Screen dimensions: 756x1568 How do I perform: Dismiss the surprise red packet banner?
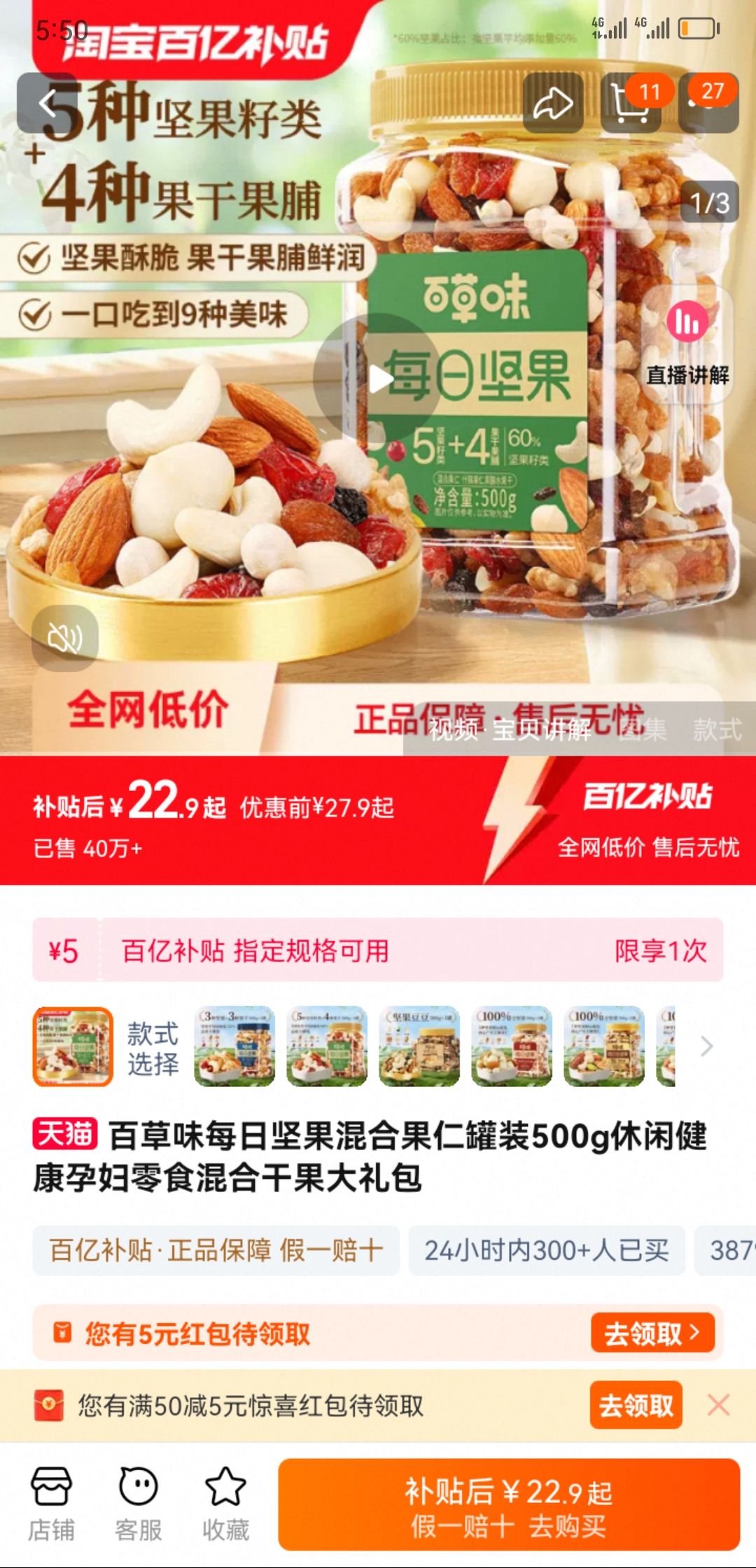[x=719, y=1405]
